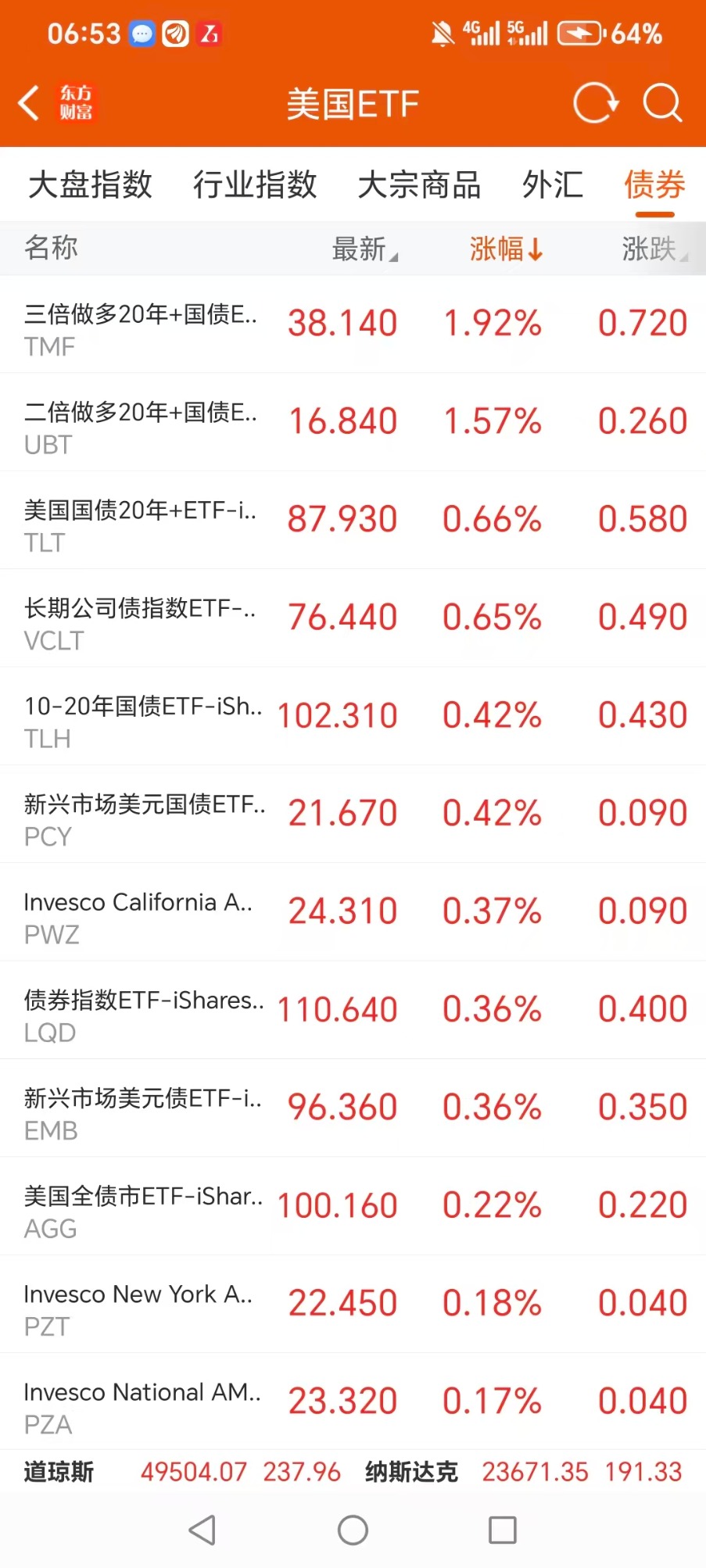The width and height of the screenshot is (706, 1568).
Task: Open the search magnifier icon
Action: pyautogui.click(x=662, y=103)
